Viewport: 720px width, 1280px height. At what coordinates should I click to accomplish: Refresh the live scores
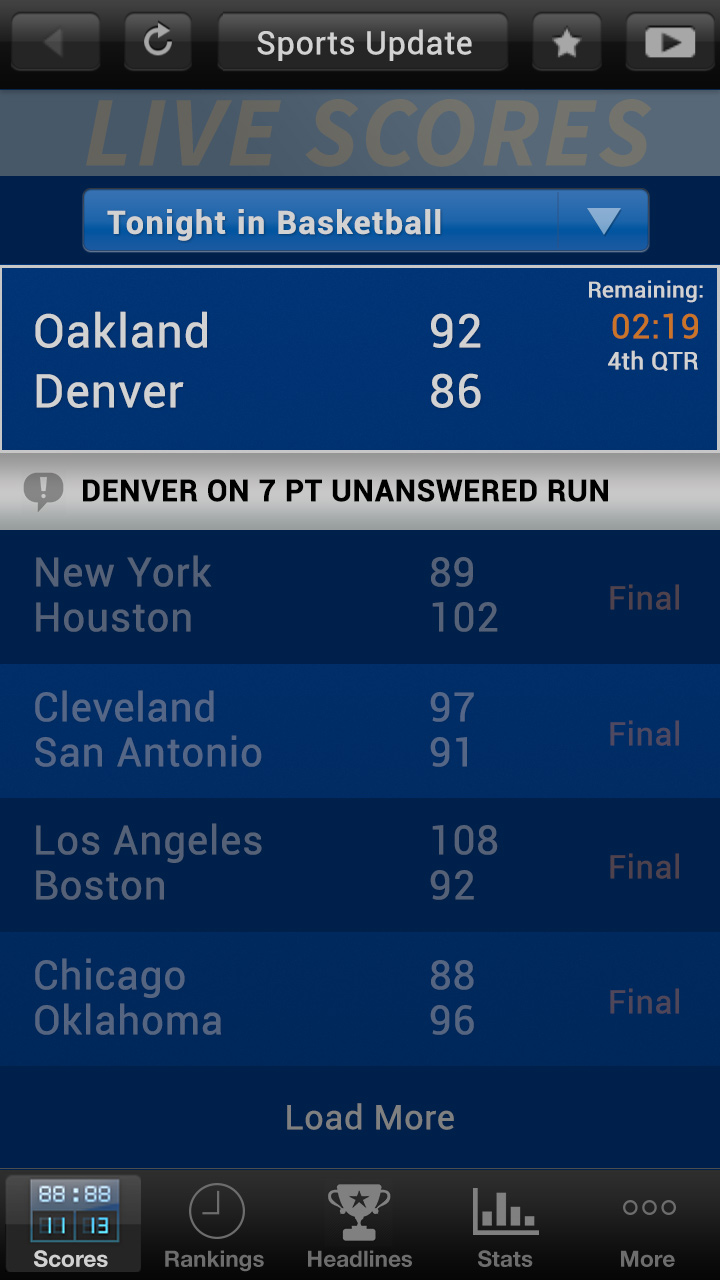158,42
